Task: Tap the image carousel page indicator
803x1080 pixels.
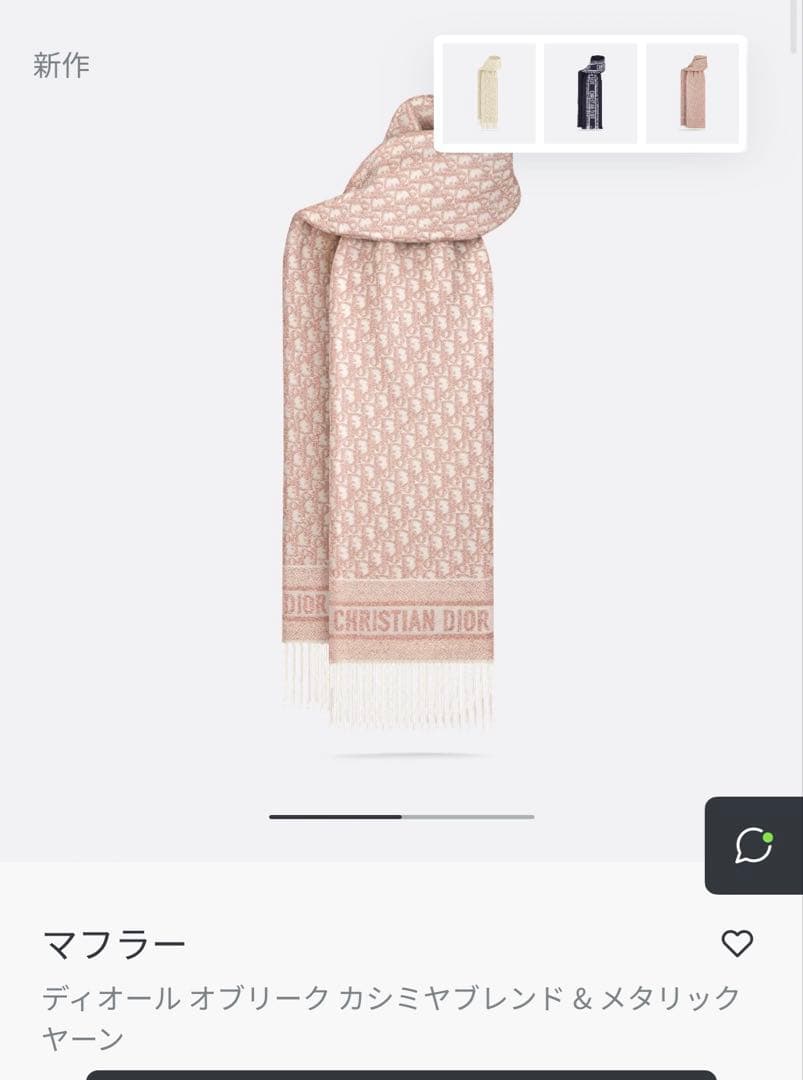Action: tap(401, 817)
